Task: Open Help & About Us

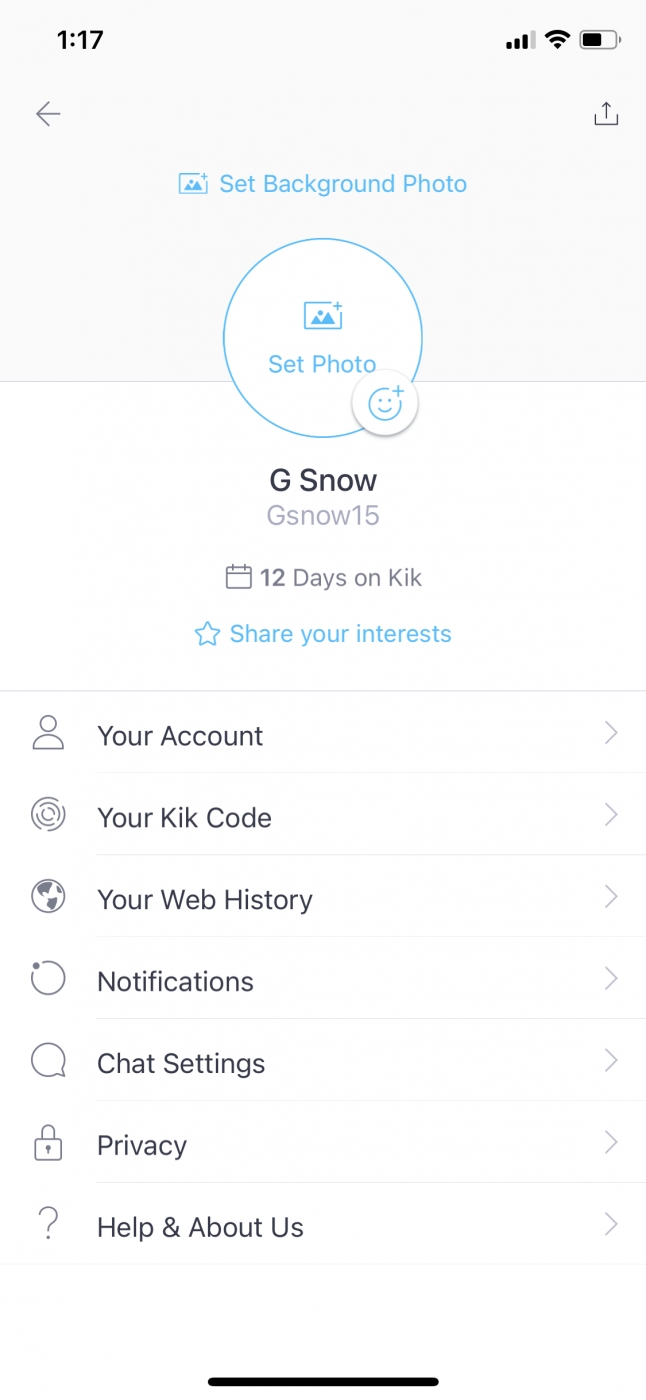Action: coord(323,1227)
